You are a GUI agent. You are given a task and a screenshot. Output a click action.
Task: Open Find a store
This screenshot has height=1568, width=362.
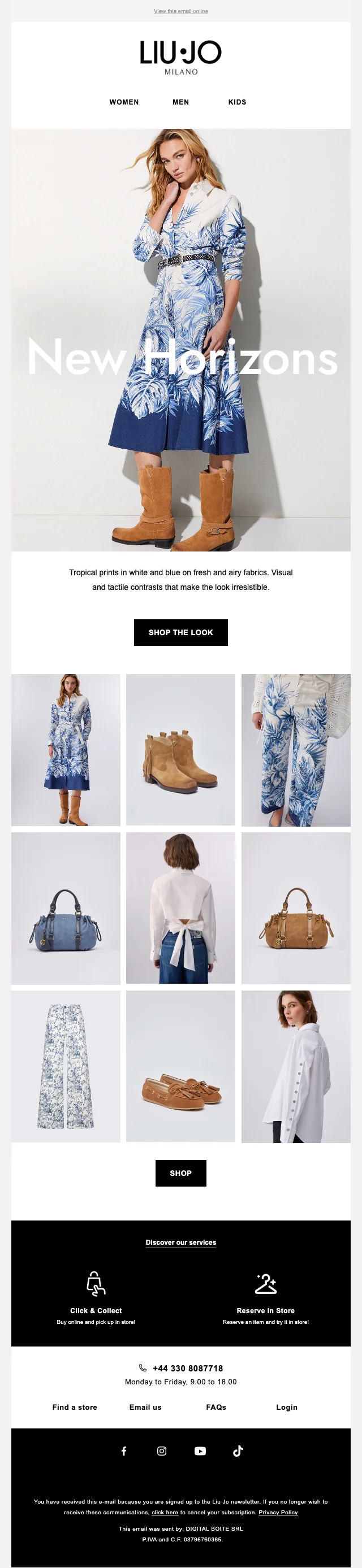click(74, 1408)
